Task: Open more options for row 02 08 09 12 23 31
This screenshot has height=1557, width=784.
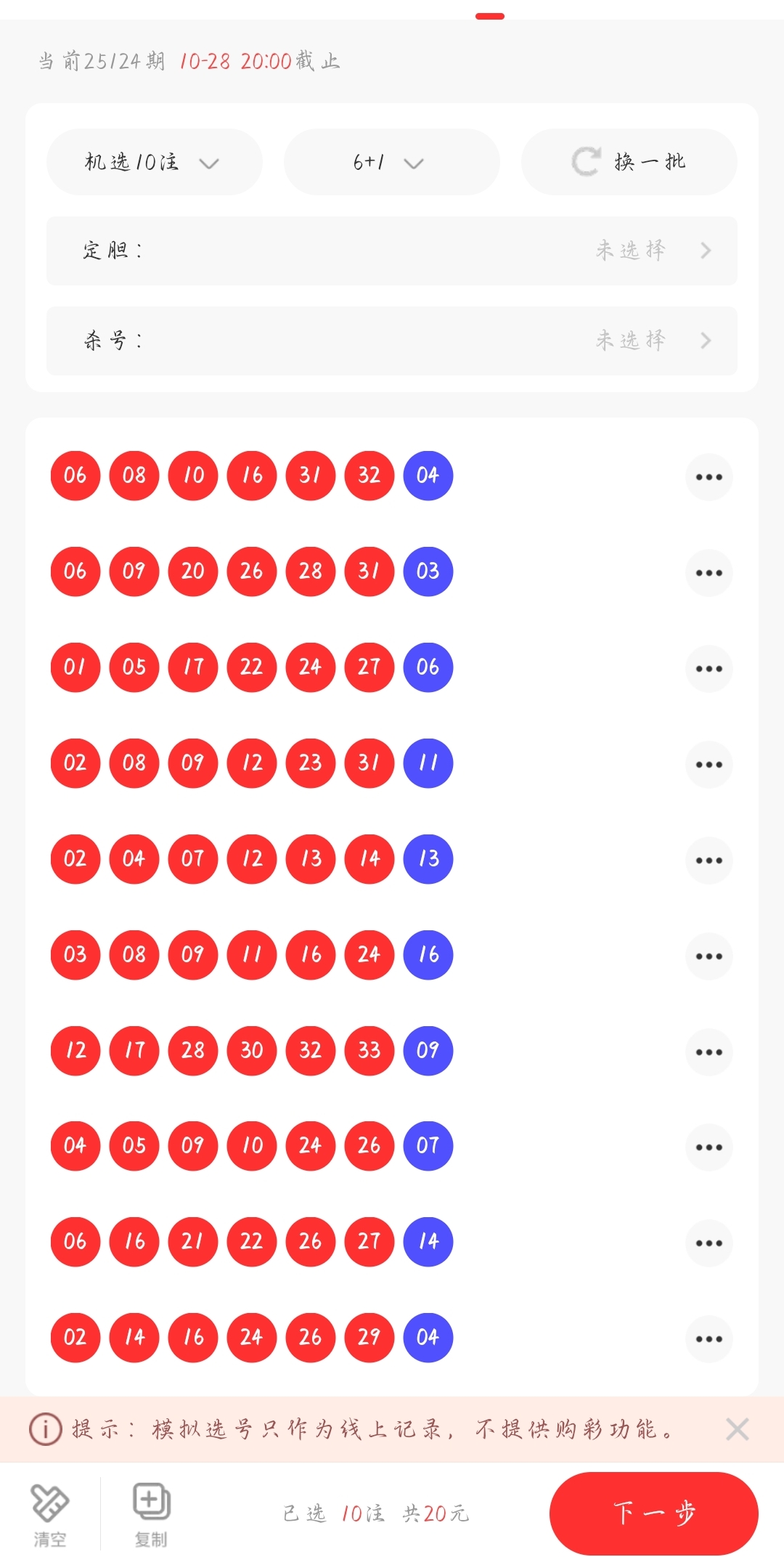Action: point(709,765)
